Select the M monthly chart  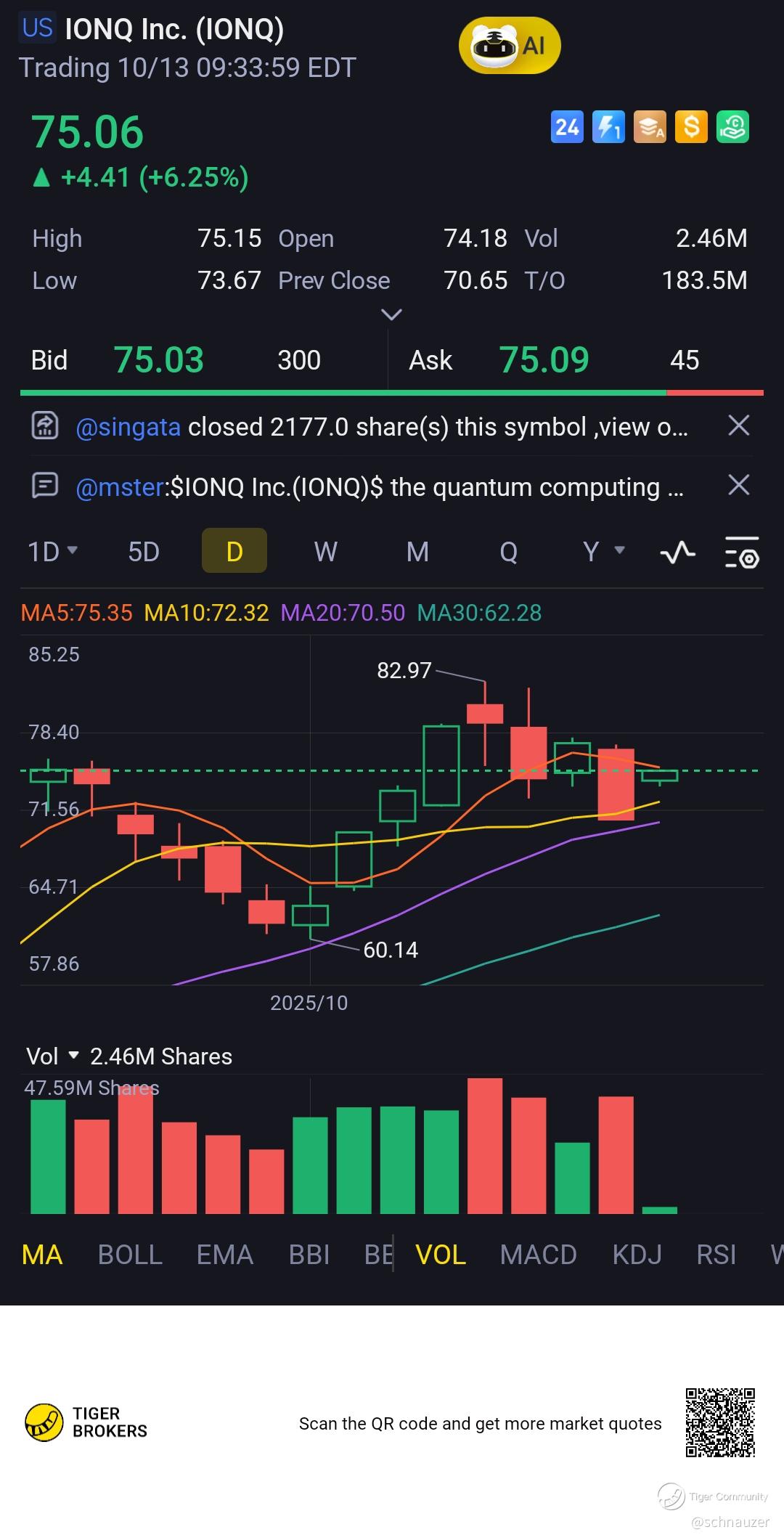click(x=417, y=552)
